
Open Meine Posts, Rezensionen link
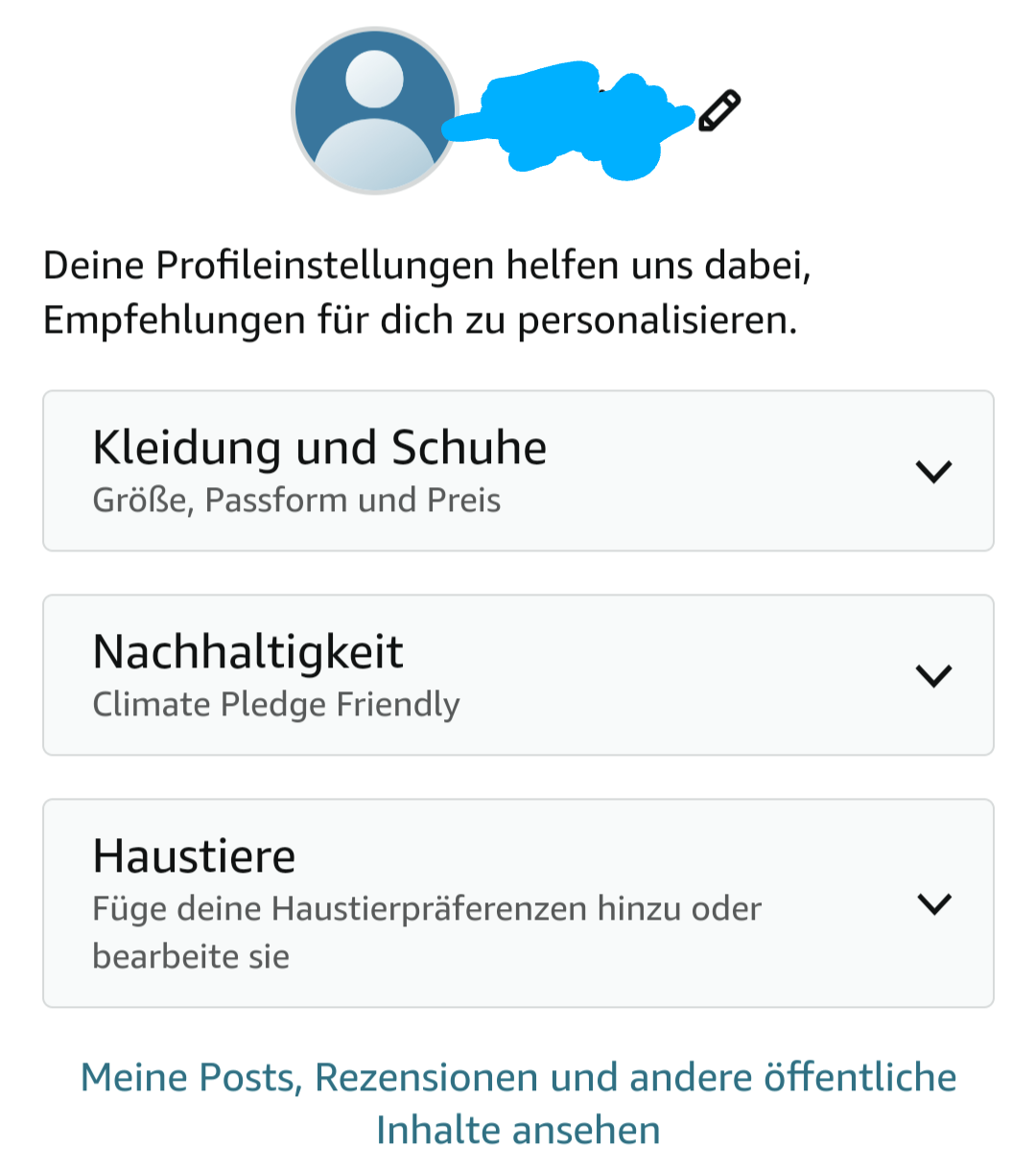coord(518,1077)
